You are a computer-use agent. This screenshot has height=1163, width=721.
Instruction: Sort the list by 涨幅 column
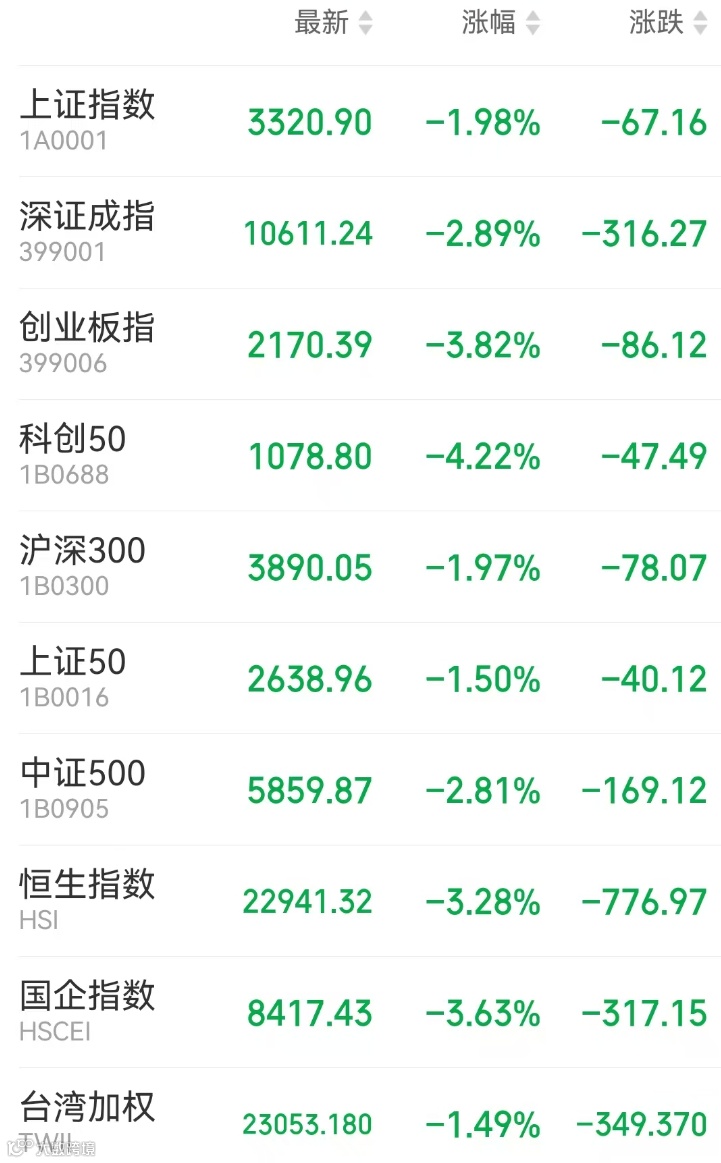[x=501, y=22]
